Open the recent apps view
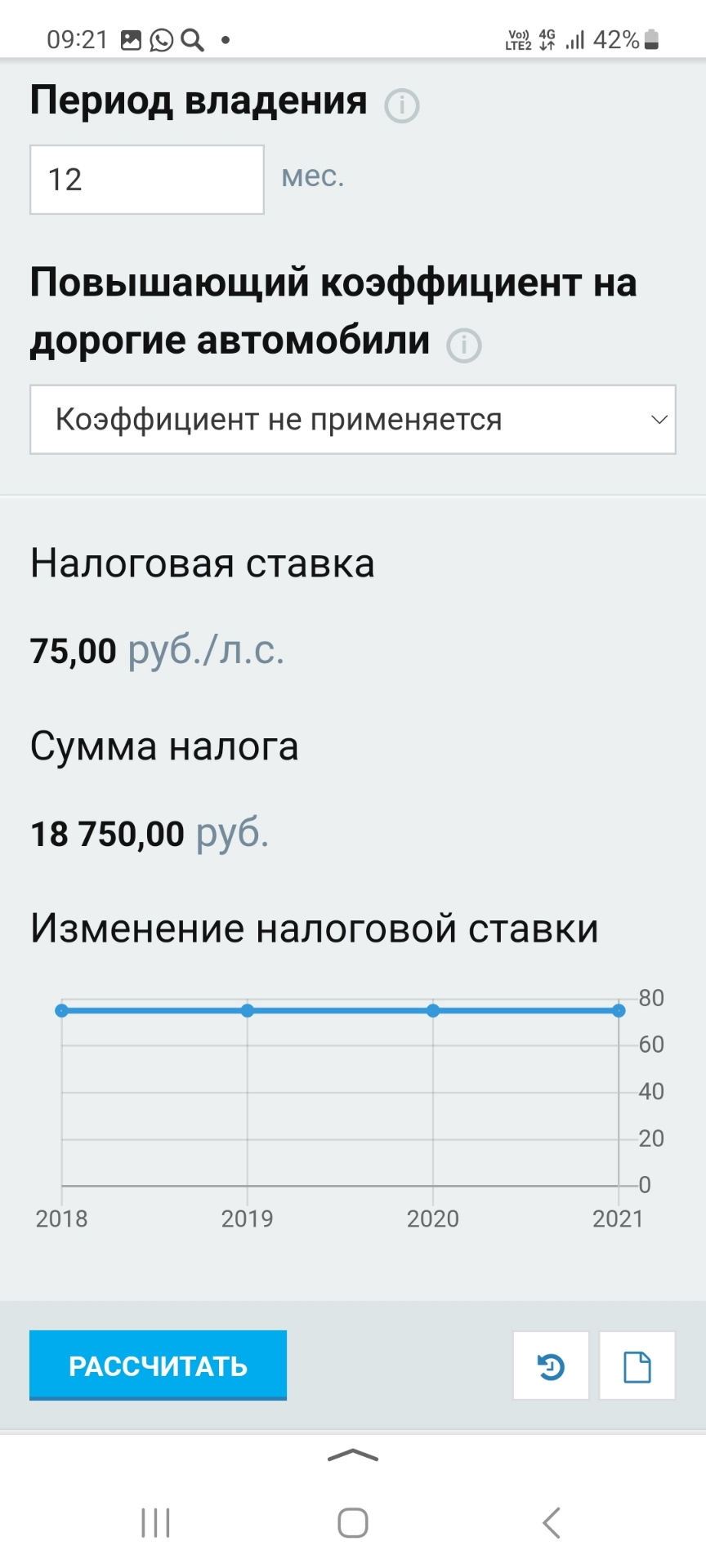 click(x=155, y=1523)
